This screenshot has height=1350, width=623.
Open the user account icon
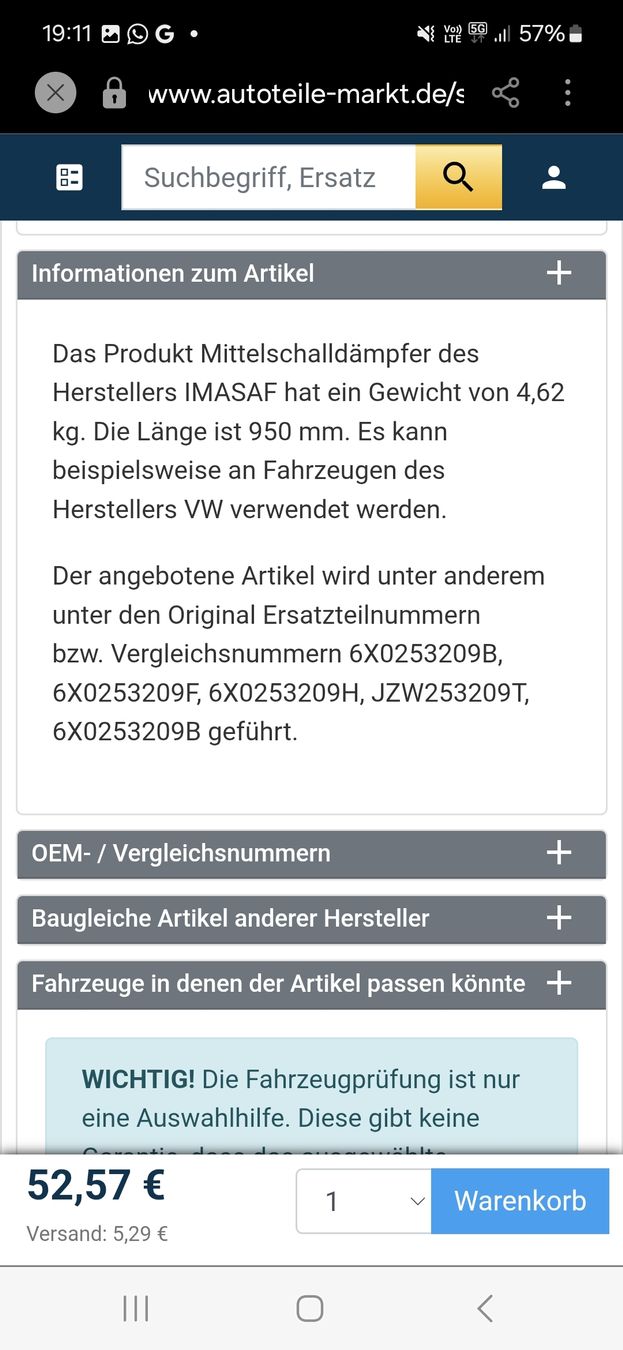point(554,178)
